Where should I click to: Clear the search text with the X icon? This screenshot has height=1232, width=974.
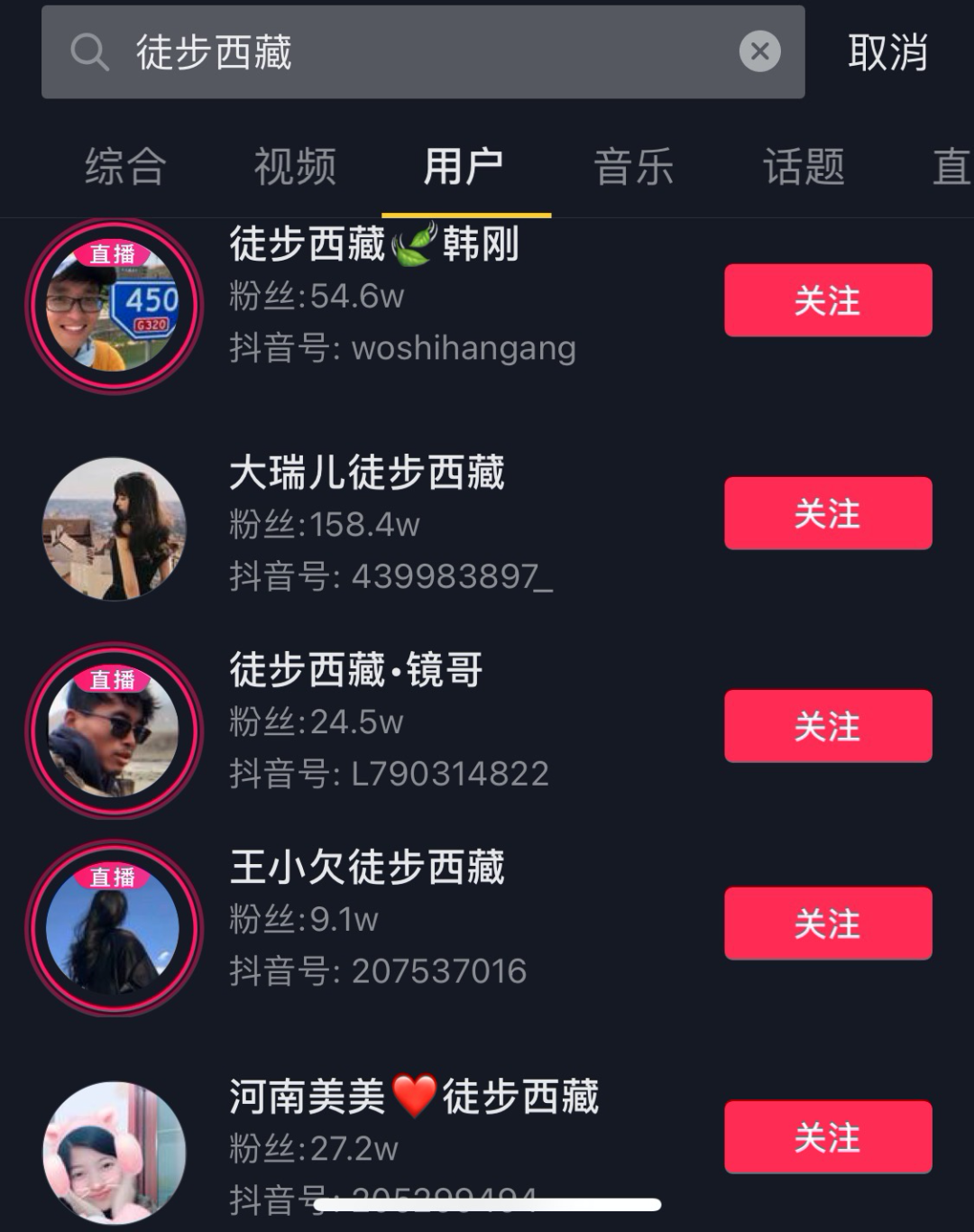point(759,51)
